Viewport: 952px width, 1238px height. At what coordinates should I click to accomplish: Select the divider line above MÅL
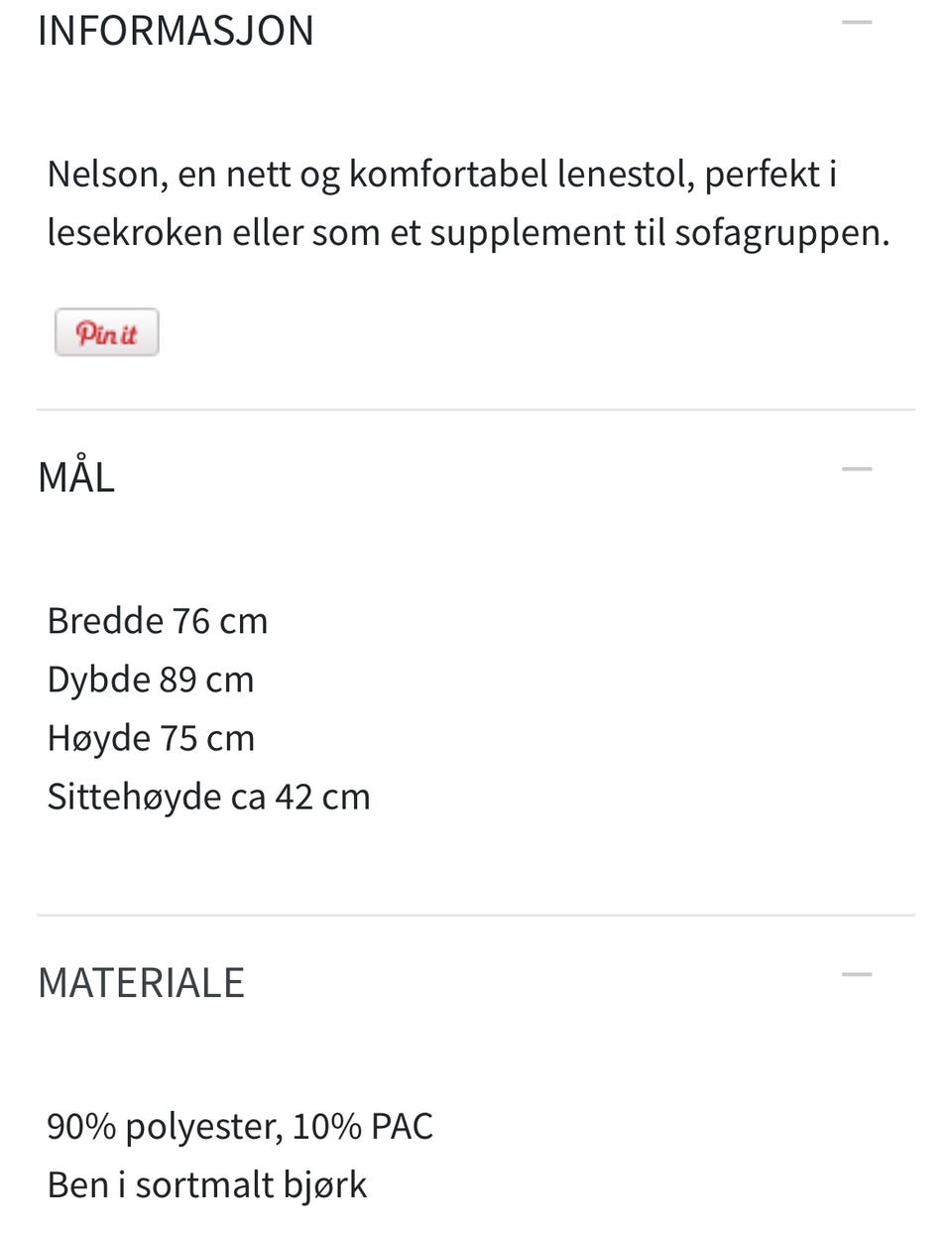tap(476, 407)
